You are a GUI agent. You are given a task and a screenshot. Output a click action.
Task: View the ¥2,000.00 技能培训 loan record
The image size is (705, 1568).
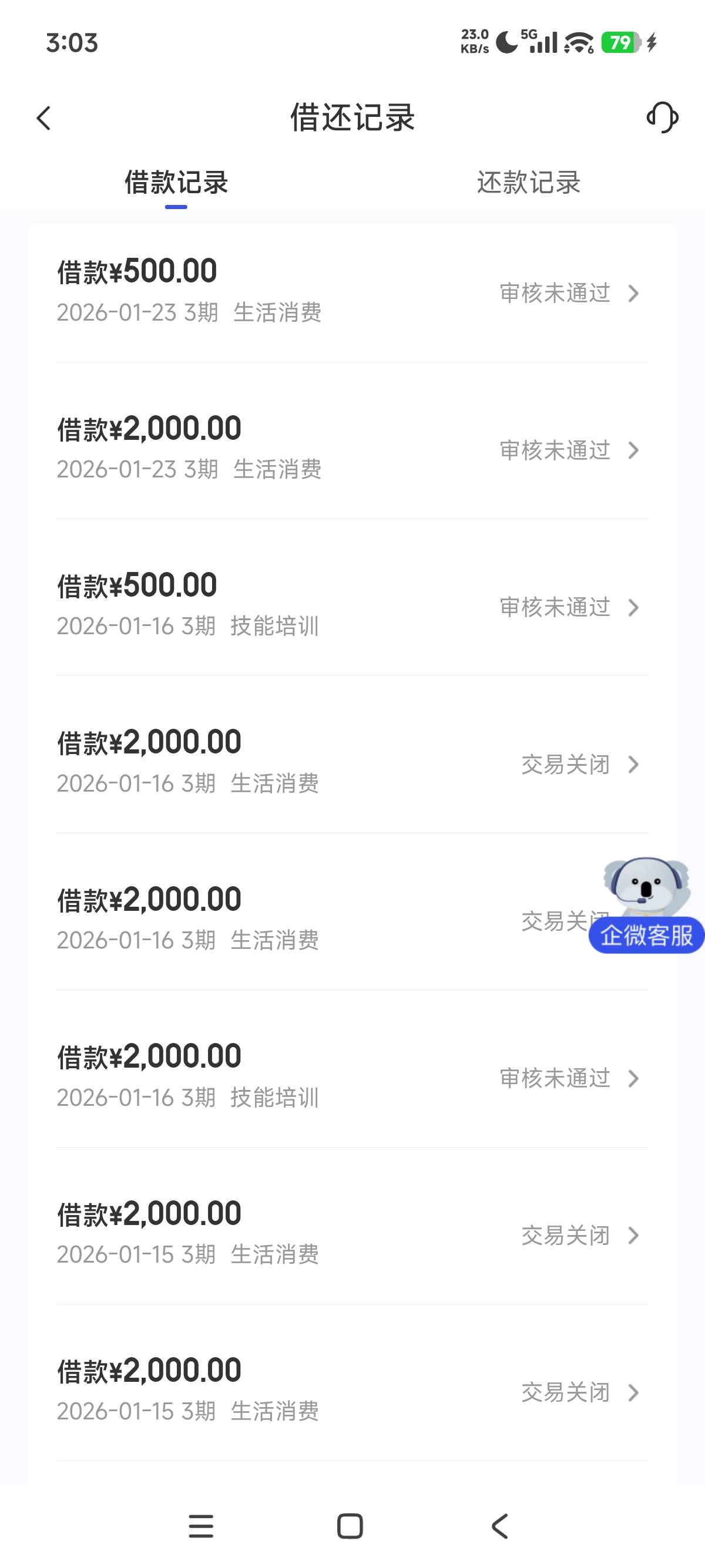(352, 1078)
